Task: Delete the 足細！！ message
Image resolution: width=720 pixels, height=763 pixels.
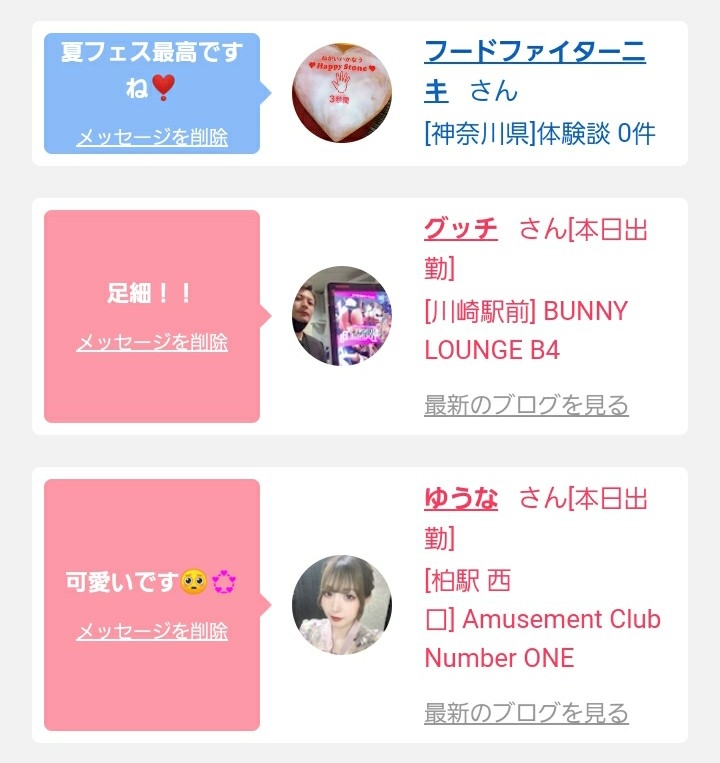Action: click(152, 343)
